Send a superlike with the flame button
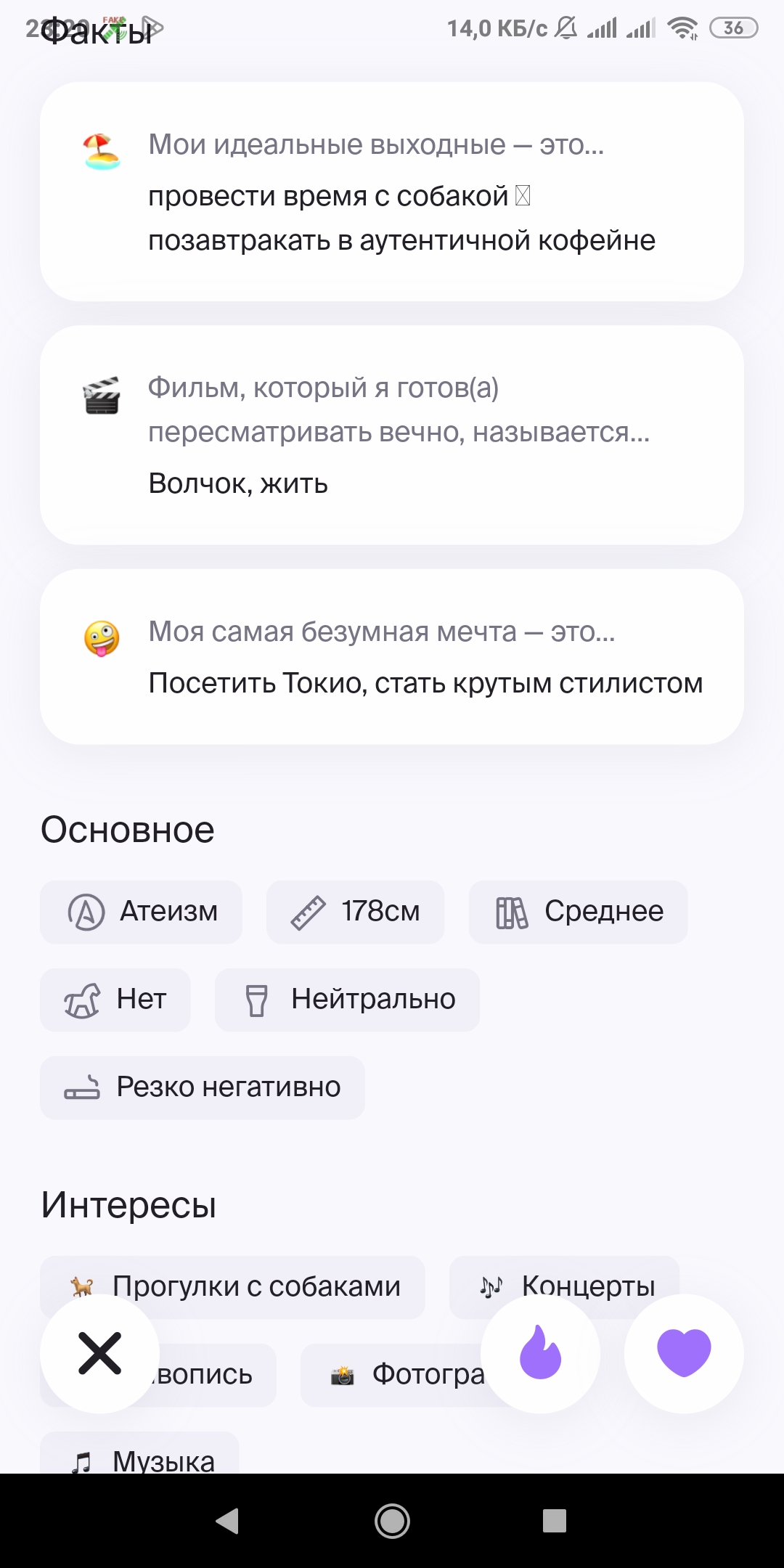The width and height of the screenshot is (784, 1568). 541,1354
